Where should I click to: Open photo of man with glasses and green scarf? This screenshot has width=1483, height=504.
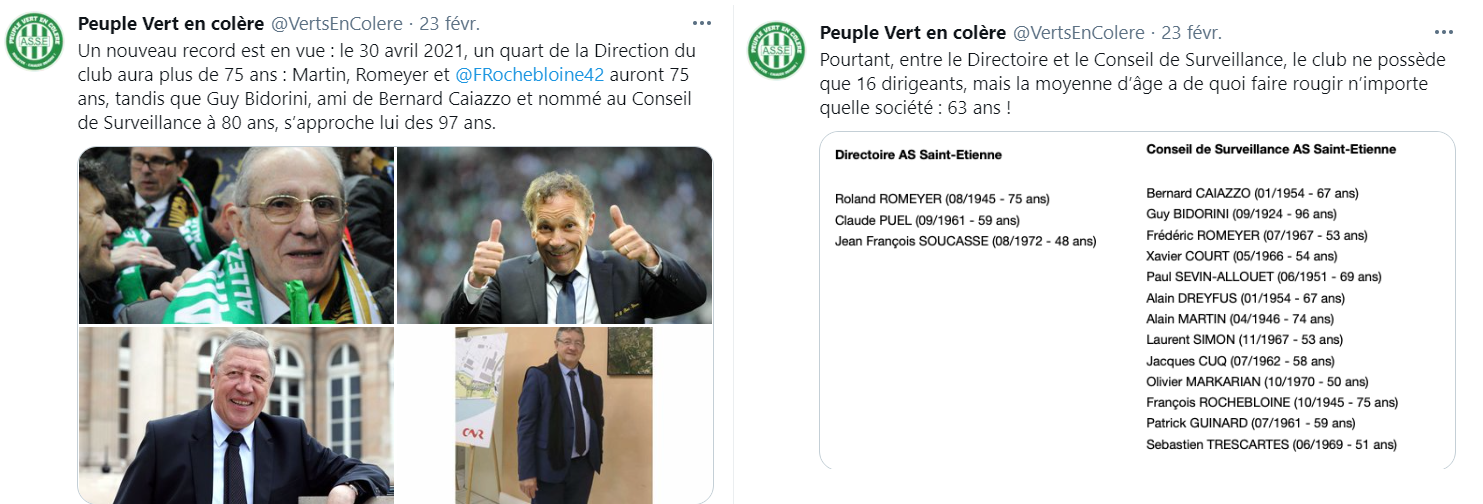pyautogui.click(x=236, y=235)
